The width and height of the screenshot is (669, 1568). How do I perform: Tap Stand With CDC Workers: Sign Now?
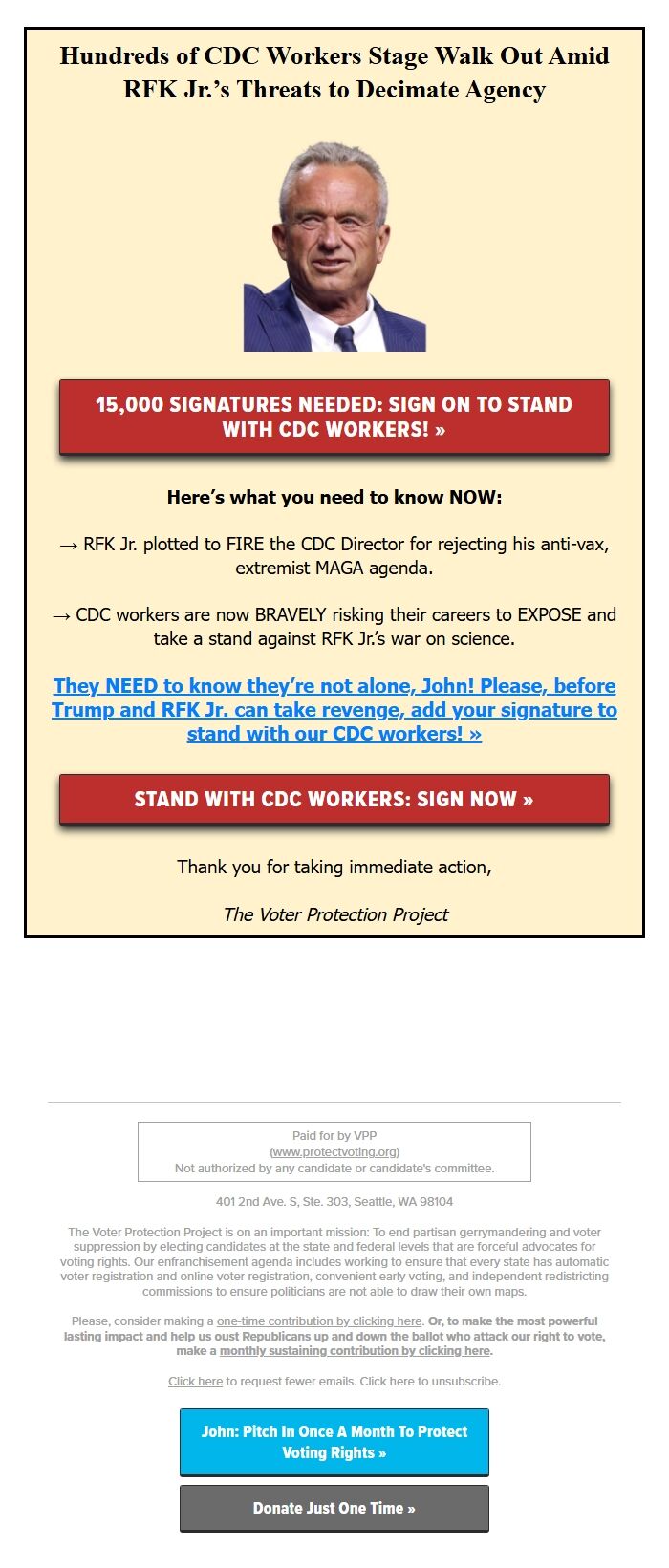(334, 799)
